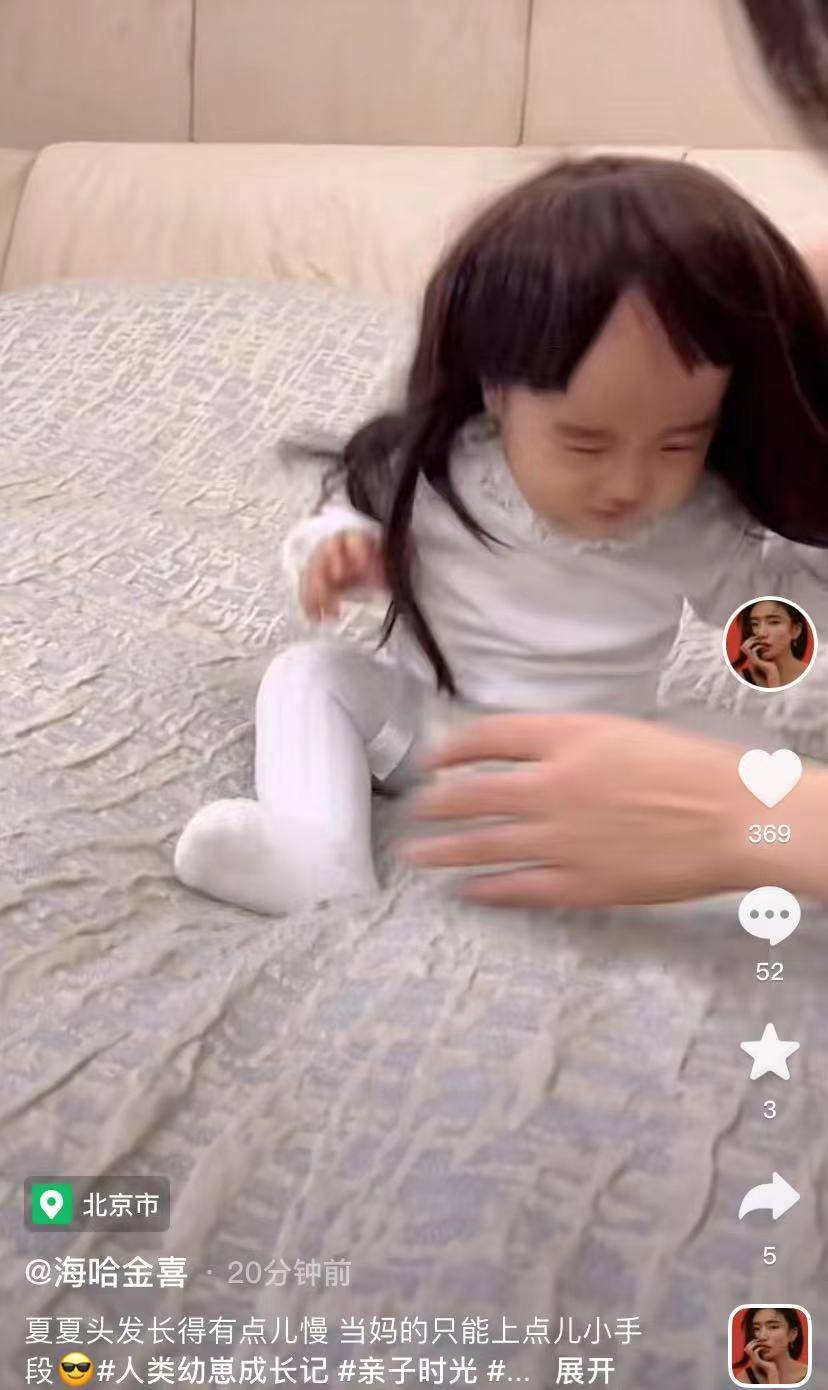Add this video to favorites with the star
Screen dimensions: 828x1390
[x=769, y=1053]
